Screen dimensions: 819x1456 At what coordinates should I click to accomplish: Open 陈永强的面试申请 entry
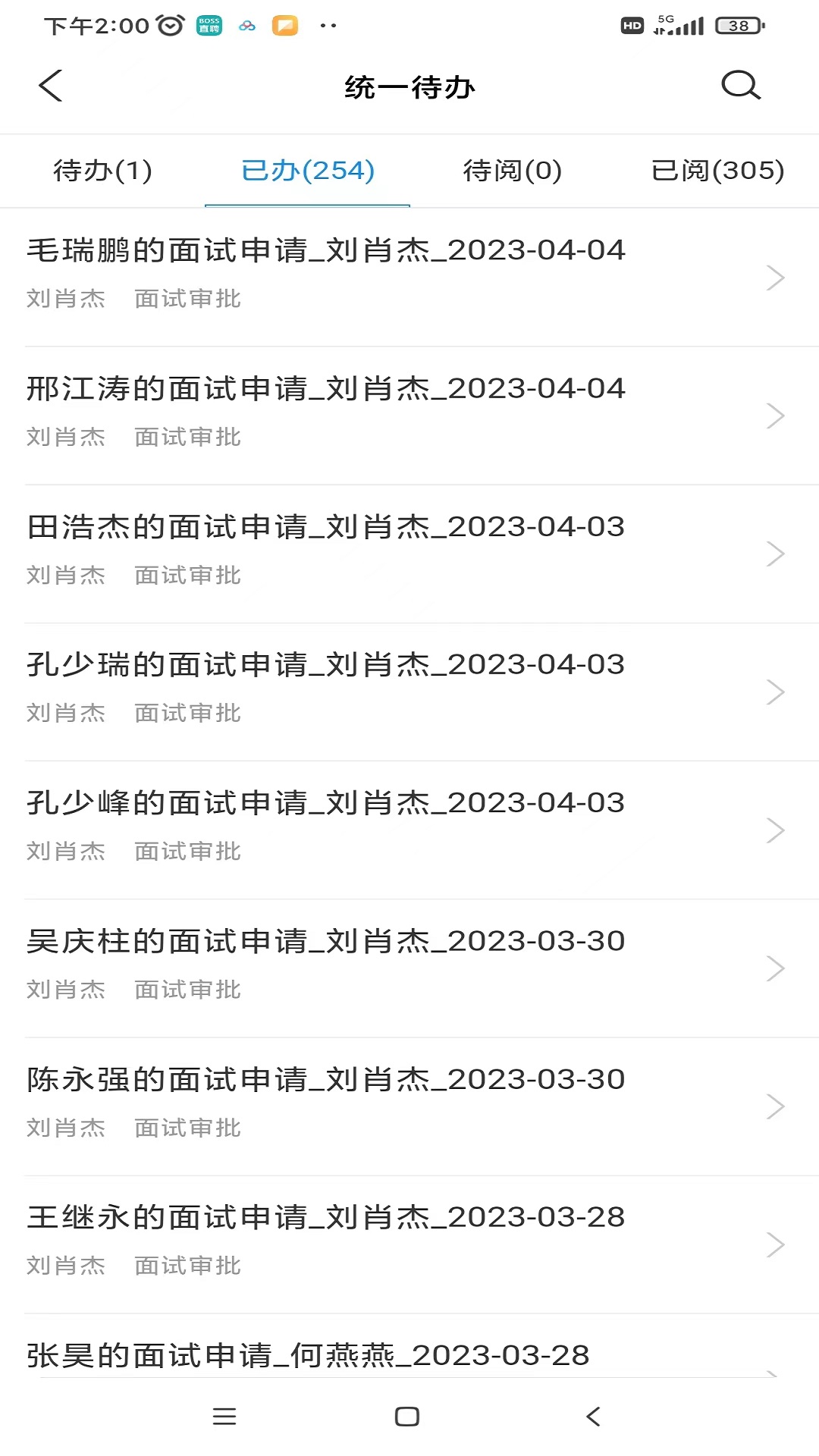(409, 1106)
